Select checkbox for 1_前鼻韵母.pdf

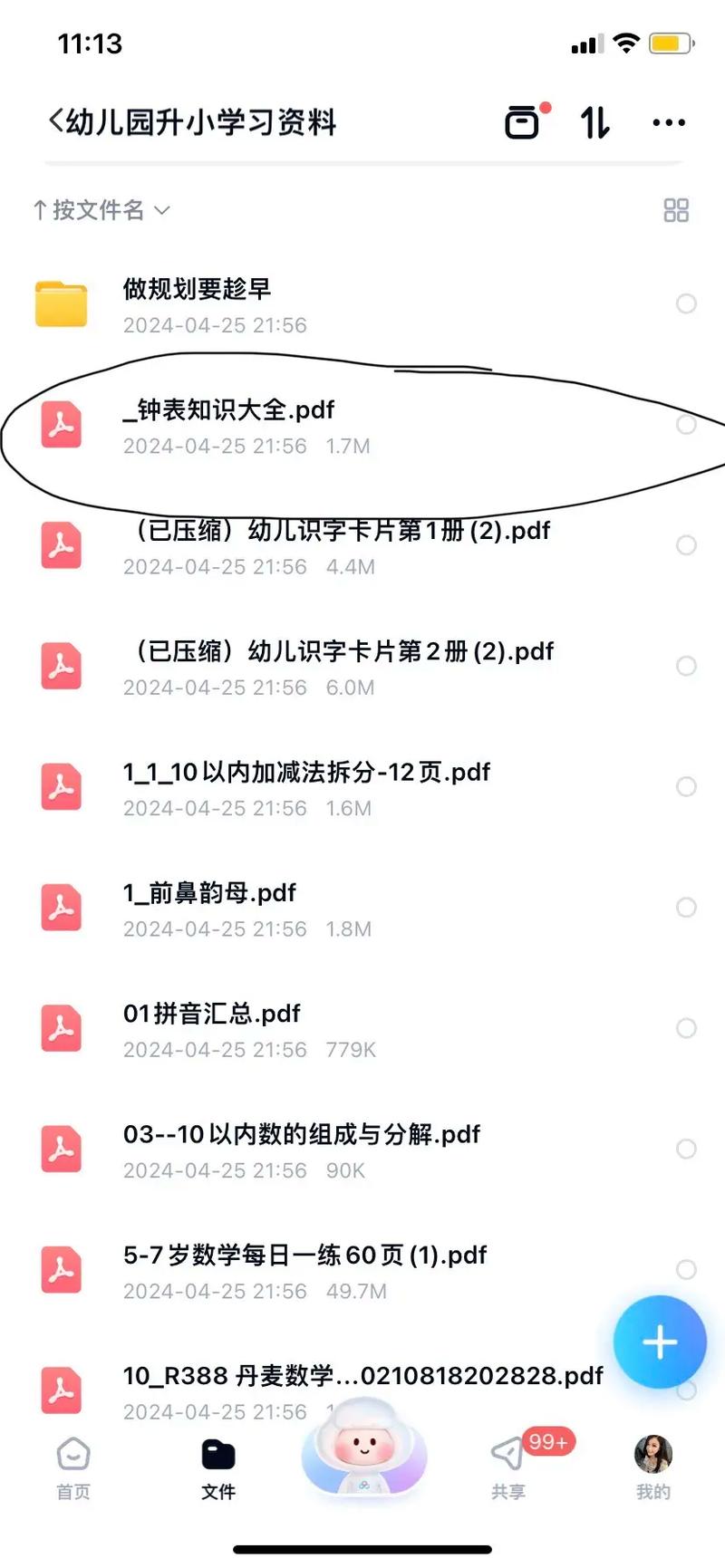coord(686,907)
